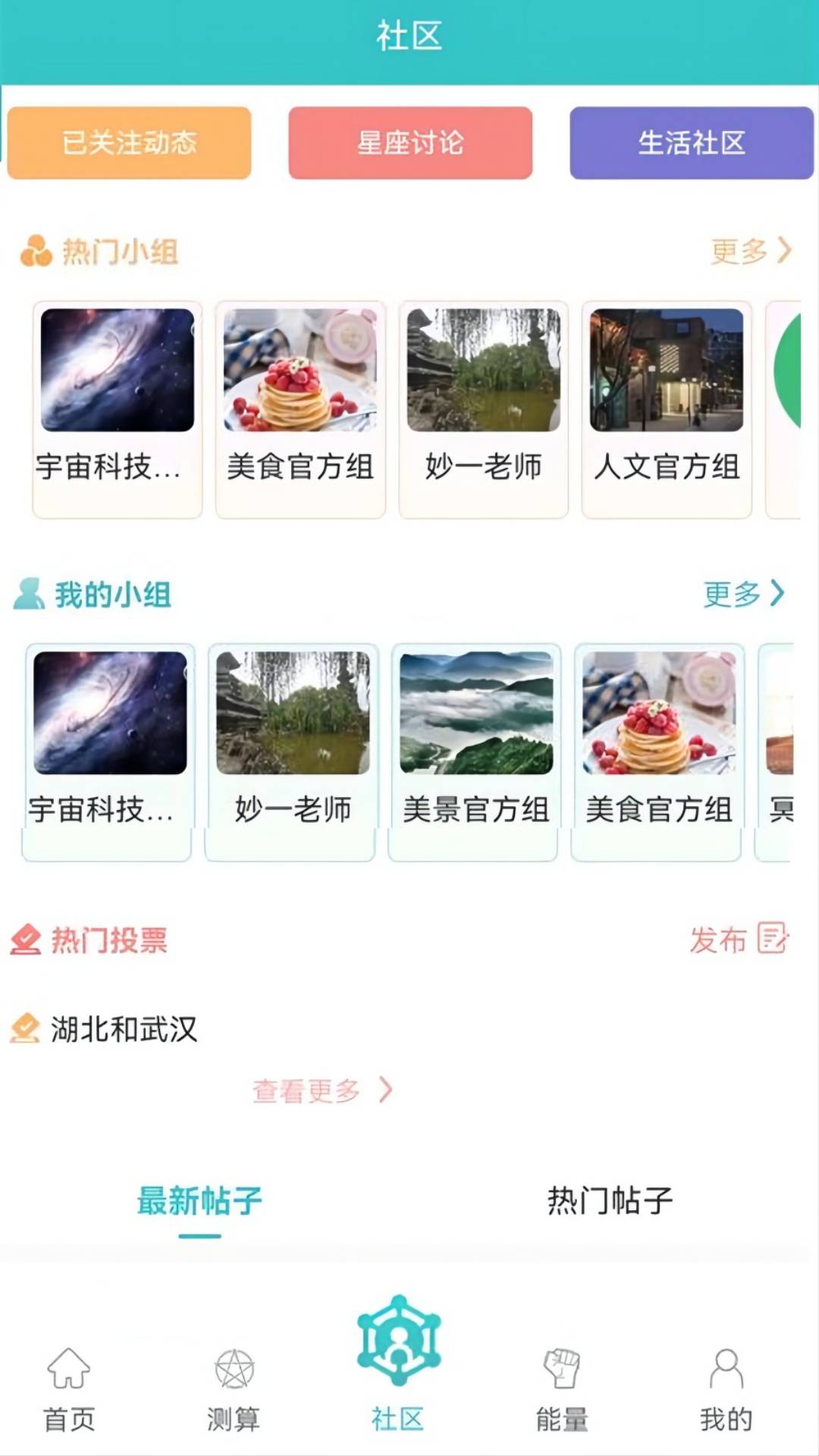Click the orange 已关注动态 button

tap(127, 143)
